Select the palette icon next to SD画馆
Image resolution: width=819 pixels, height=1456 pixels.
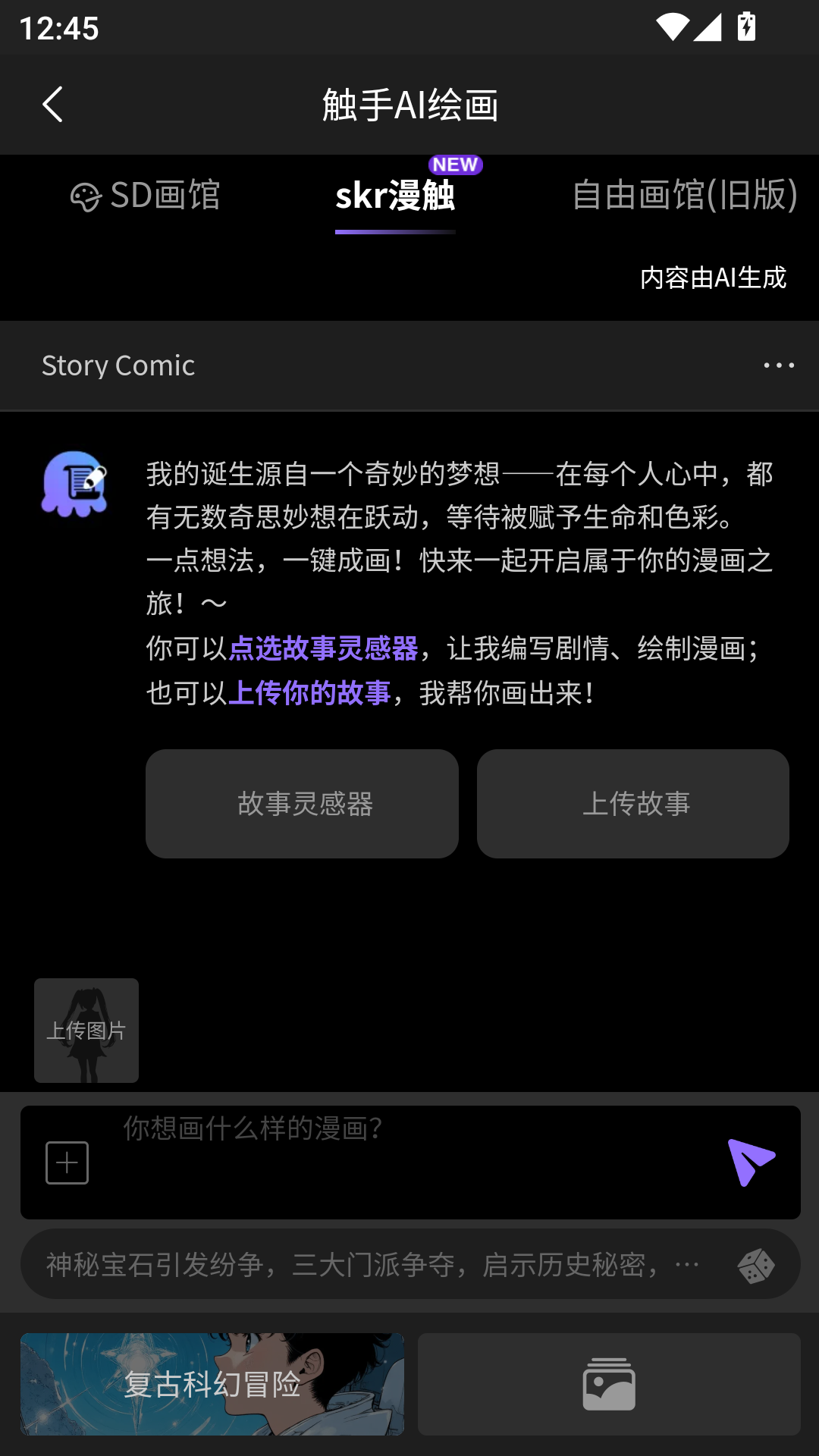pos(85,196)
